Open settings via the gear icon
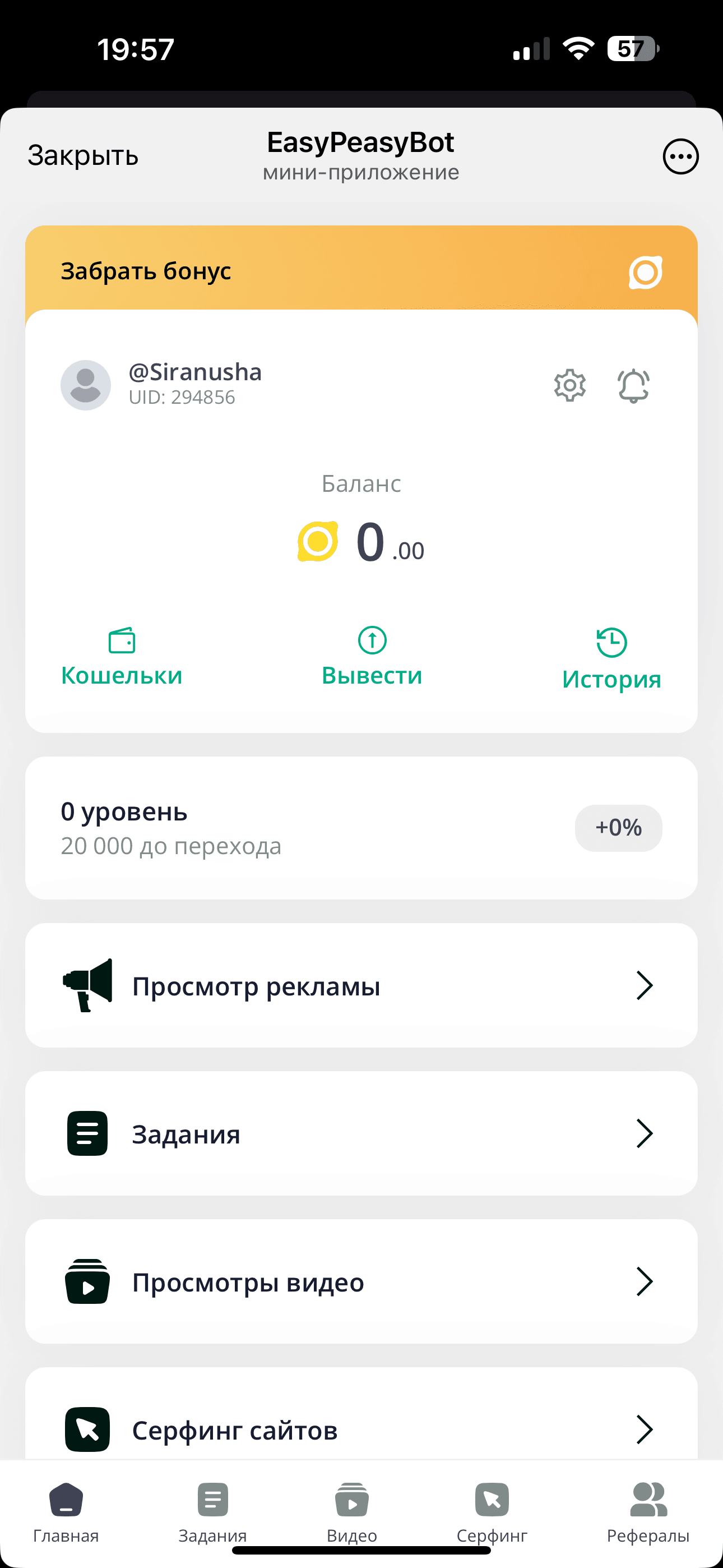The image size is (723, 1568). (x=570, y=386)
